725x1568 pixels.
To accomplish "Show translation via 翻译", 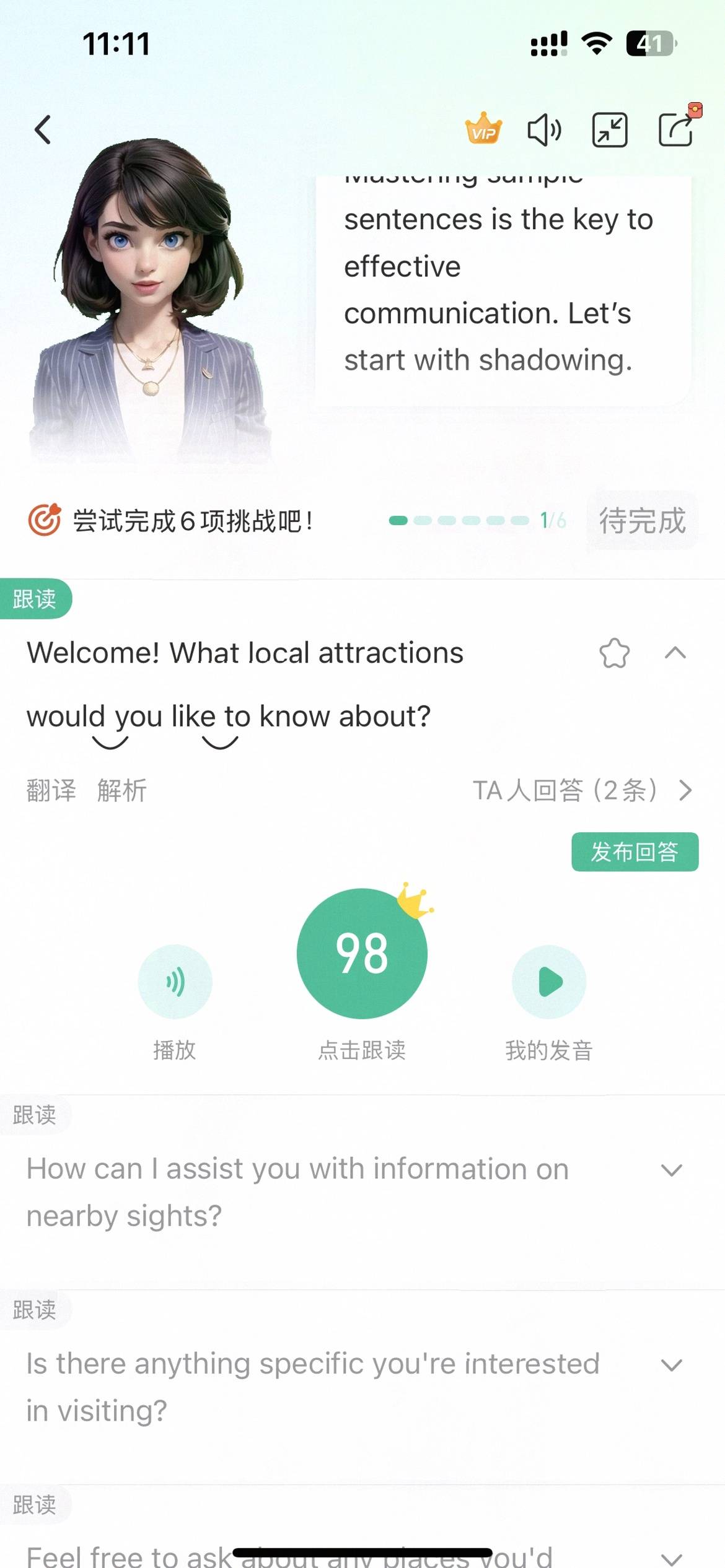I will [x=51, y=790].
